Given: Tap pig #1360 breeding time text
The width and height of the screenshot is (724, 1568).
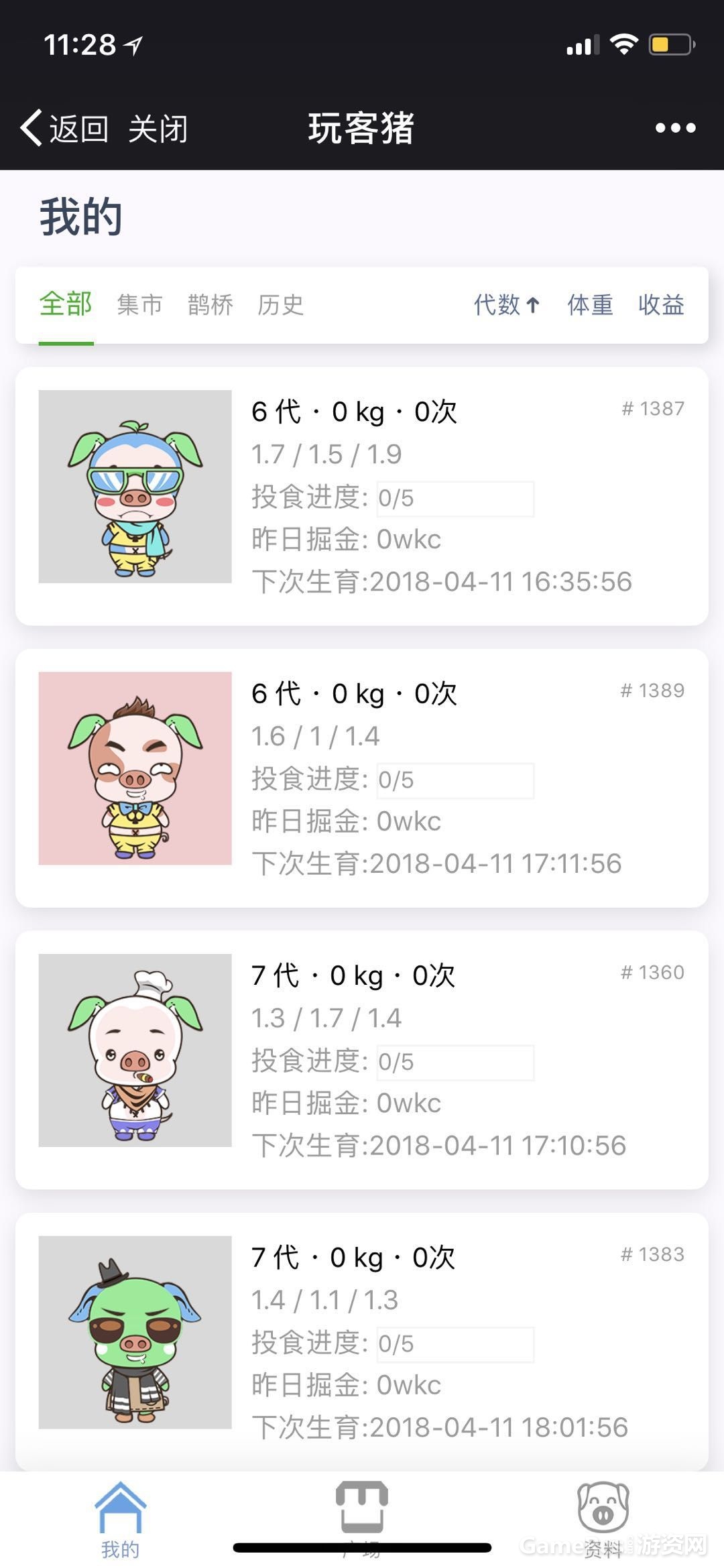Looking at the screenshot, I should pyautogui.click(x=438, y=1145).
